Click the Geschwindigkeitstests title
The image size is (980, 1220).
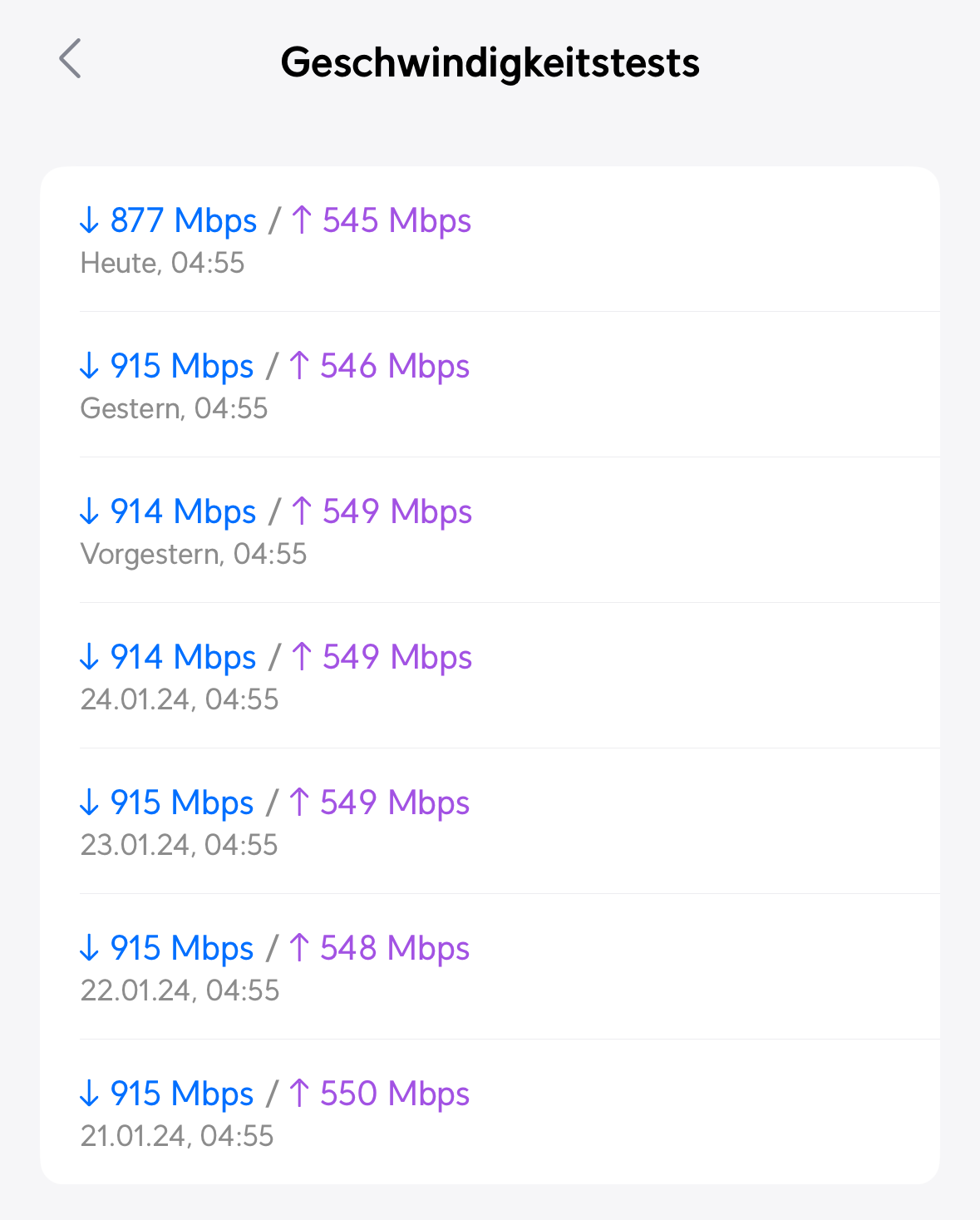[x=490, y=62]
